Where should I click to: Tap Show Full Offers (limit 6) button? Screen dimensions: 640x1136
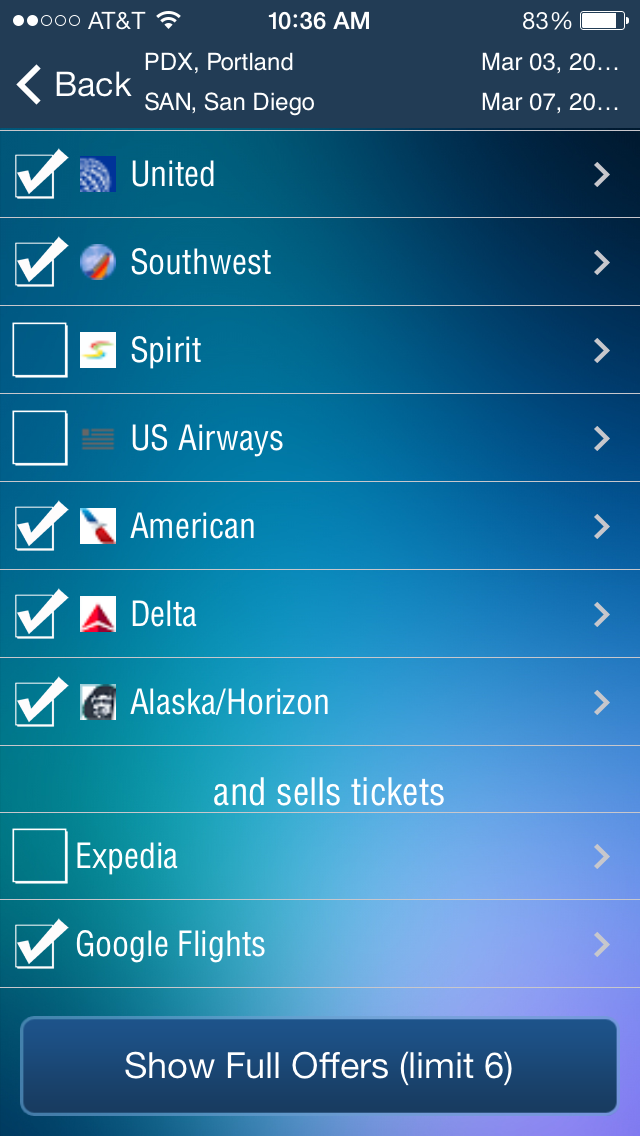pos(319,1066)
